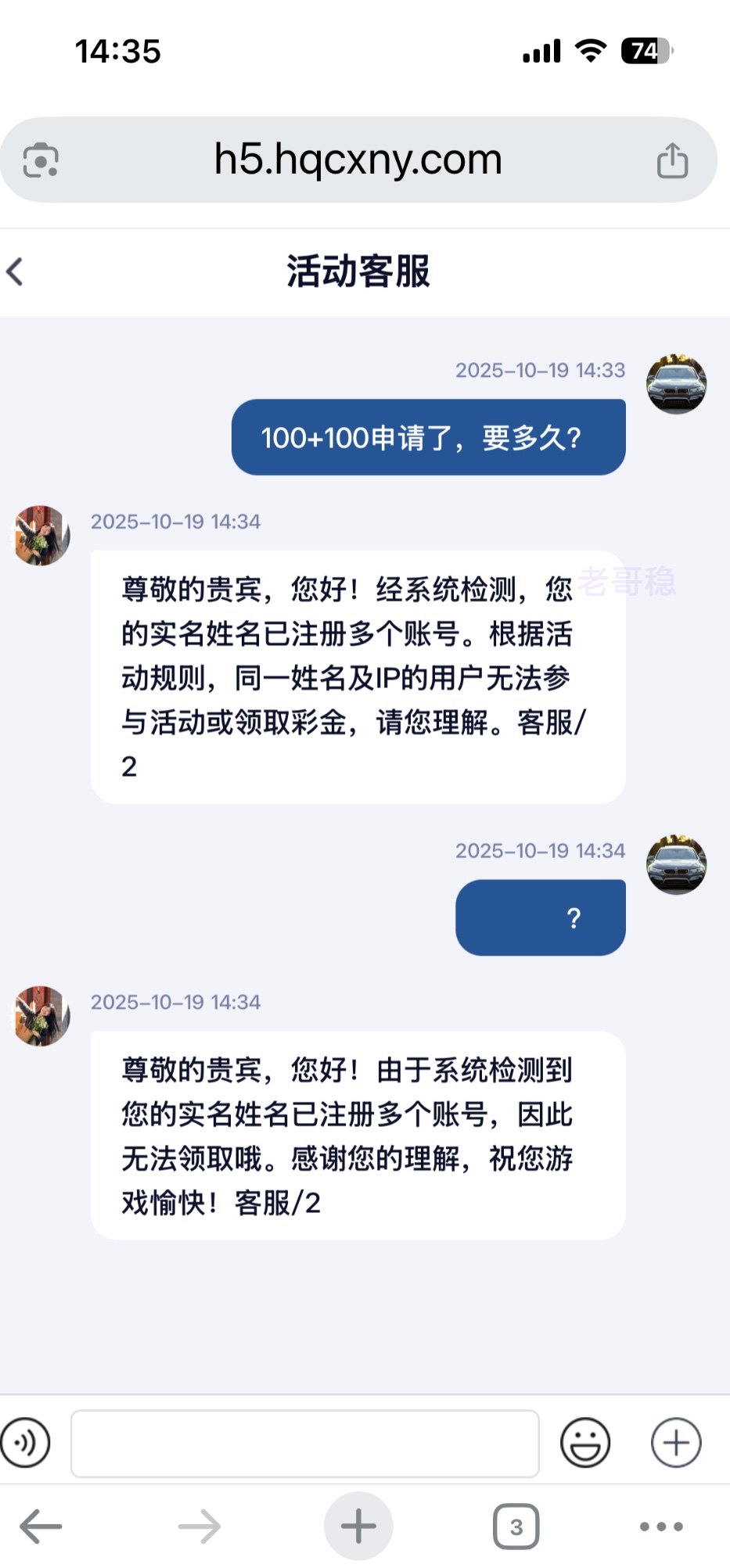The height and width of the screenshot is (1568, 730).
Task: Tap the h5.hqcxny.com address bar
Action: (358, 160)
